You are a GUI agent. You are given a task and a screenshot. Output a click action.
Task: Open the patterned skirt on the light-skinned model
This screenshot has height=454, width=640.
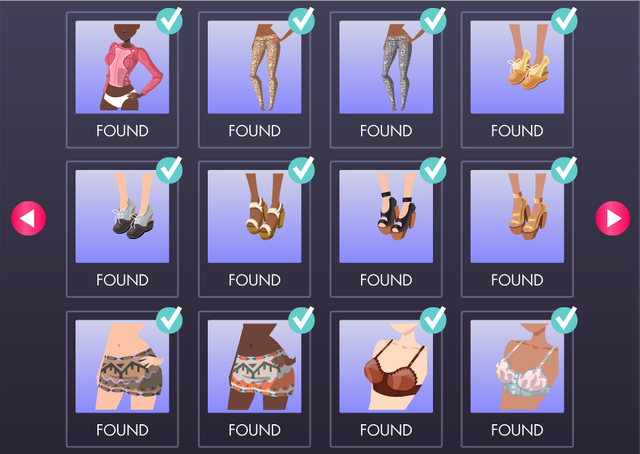tap(122, 379)
